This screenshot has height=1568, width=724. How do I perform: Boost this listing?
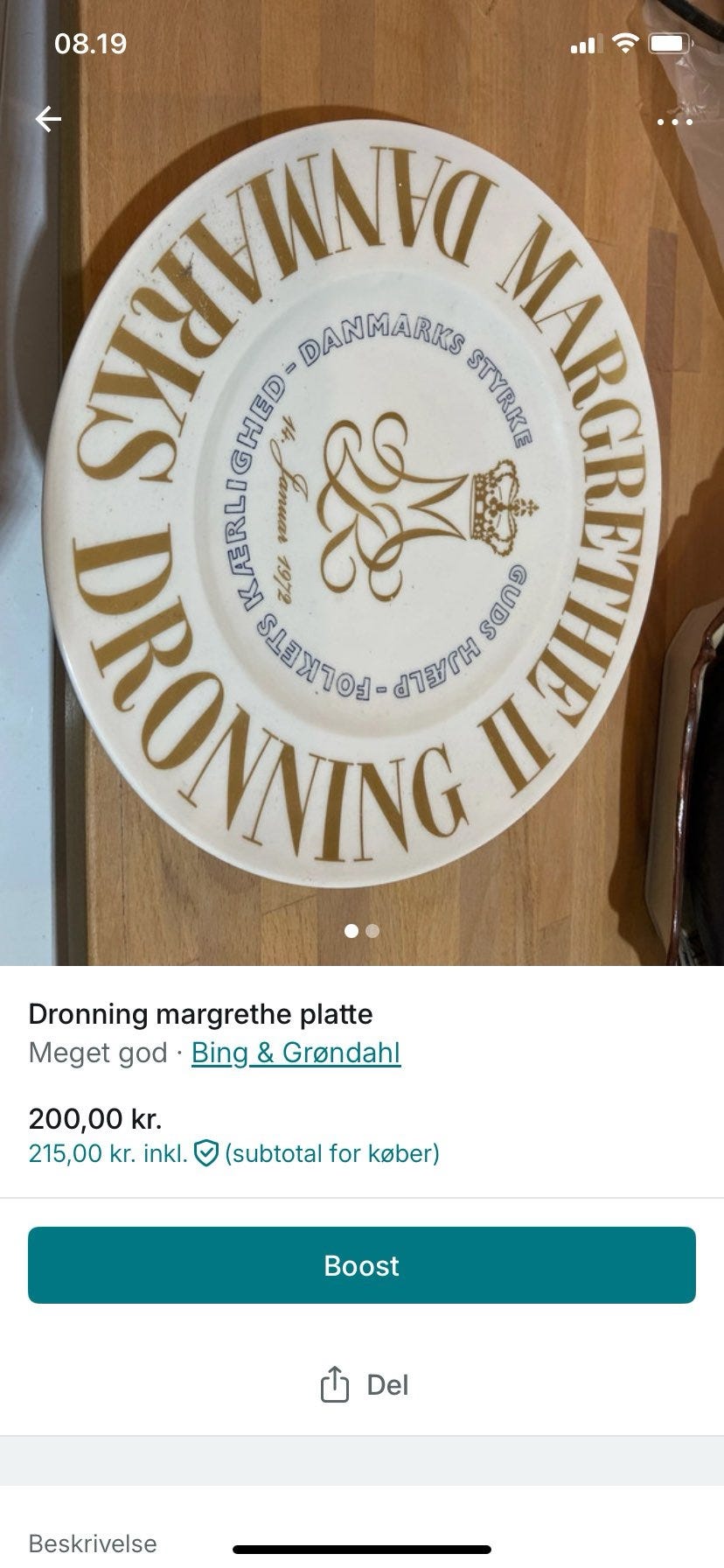(362, 1265)
